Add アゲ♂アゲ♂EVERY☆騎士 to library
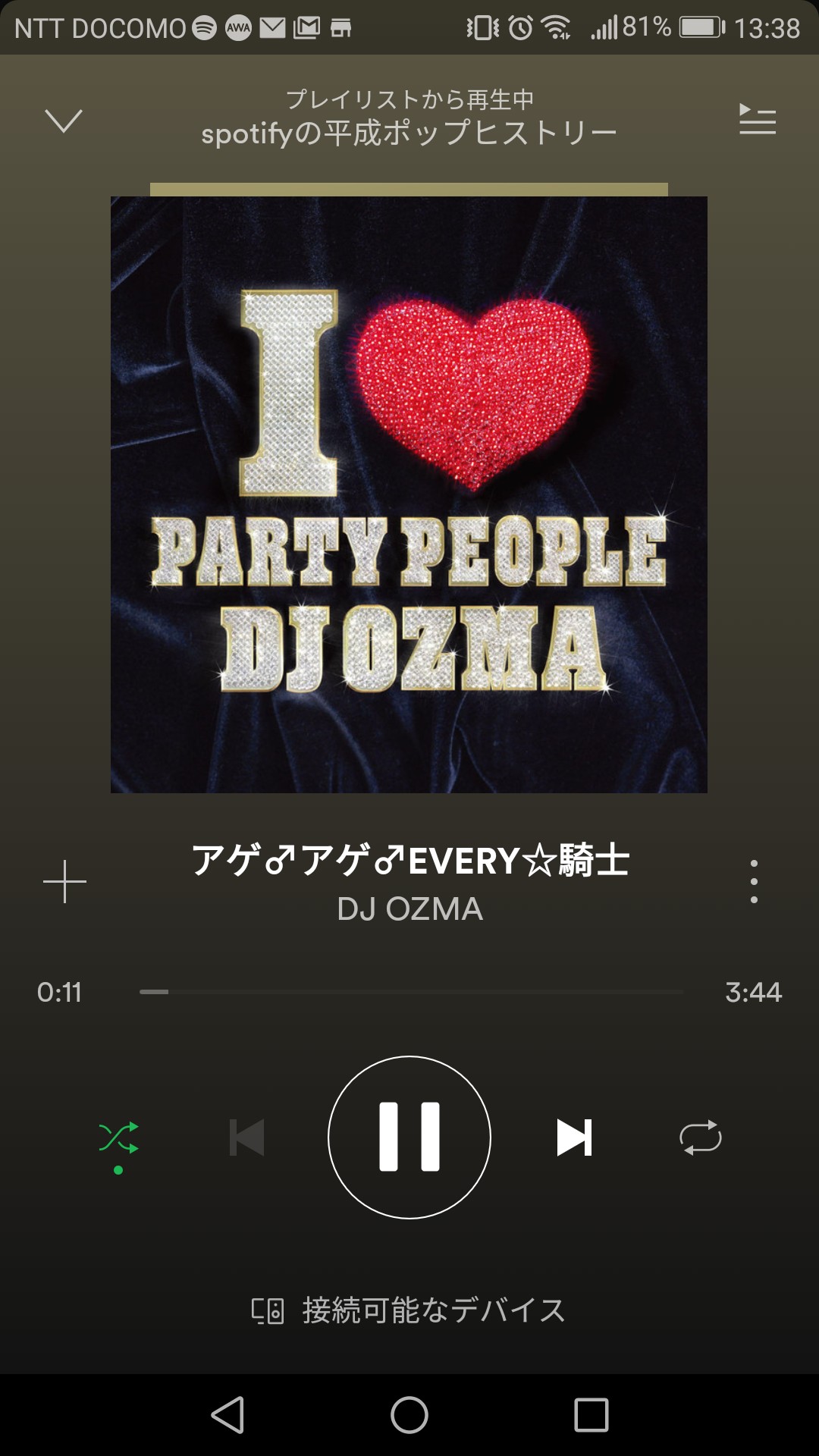Screen dimensions: 819x1456 tap(64, 881)
